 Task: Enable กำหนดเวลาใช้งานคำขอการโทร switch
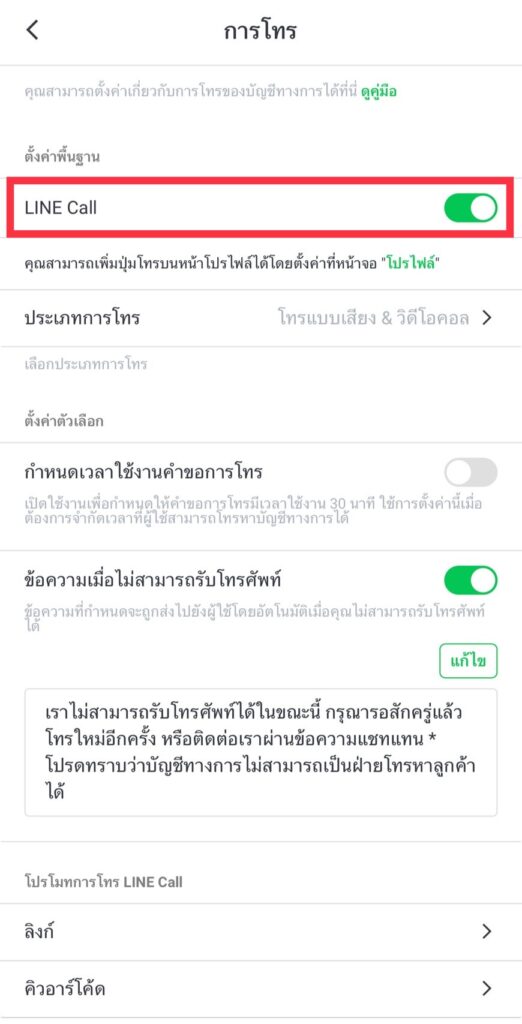pos(470,472)
